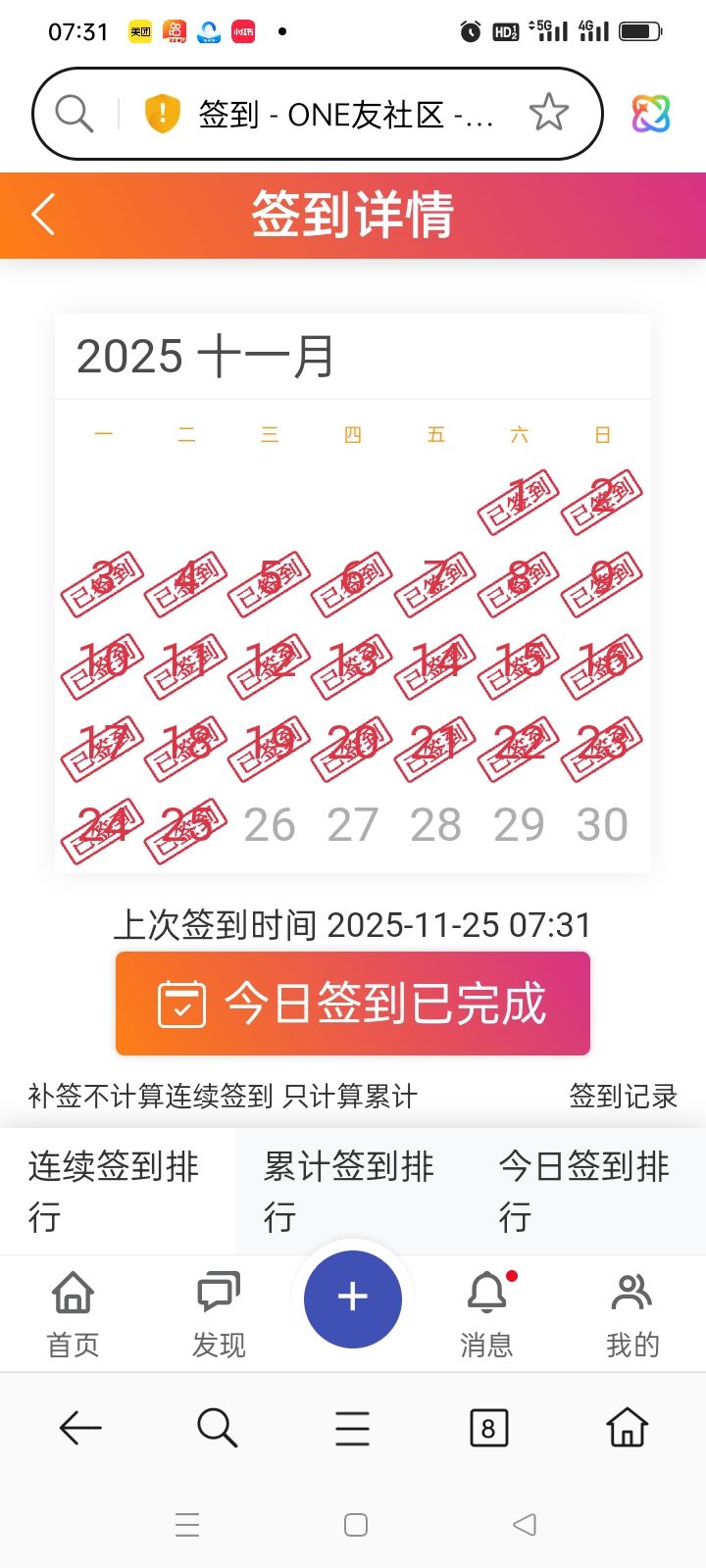Switch to 连续签到排行 tab
Image resolution: width=706 pixels, height=1568 pixels.
point(116,1191)
